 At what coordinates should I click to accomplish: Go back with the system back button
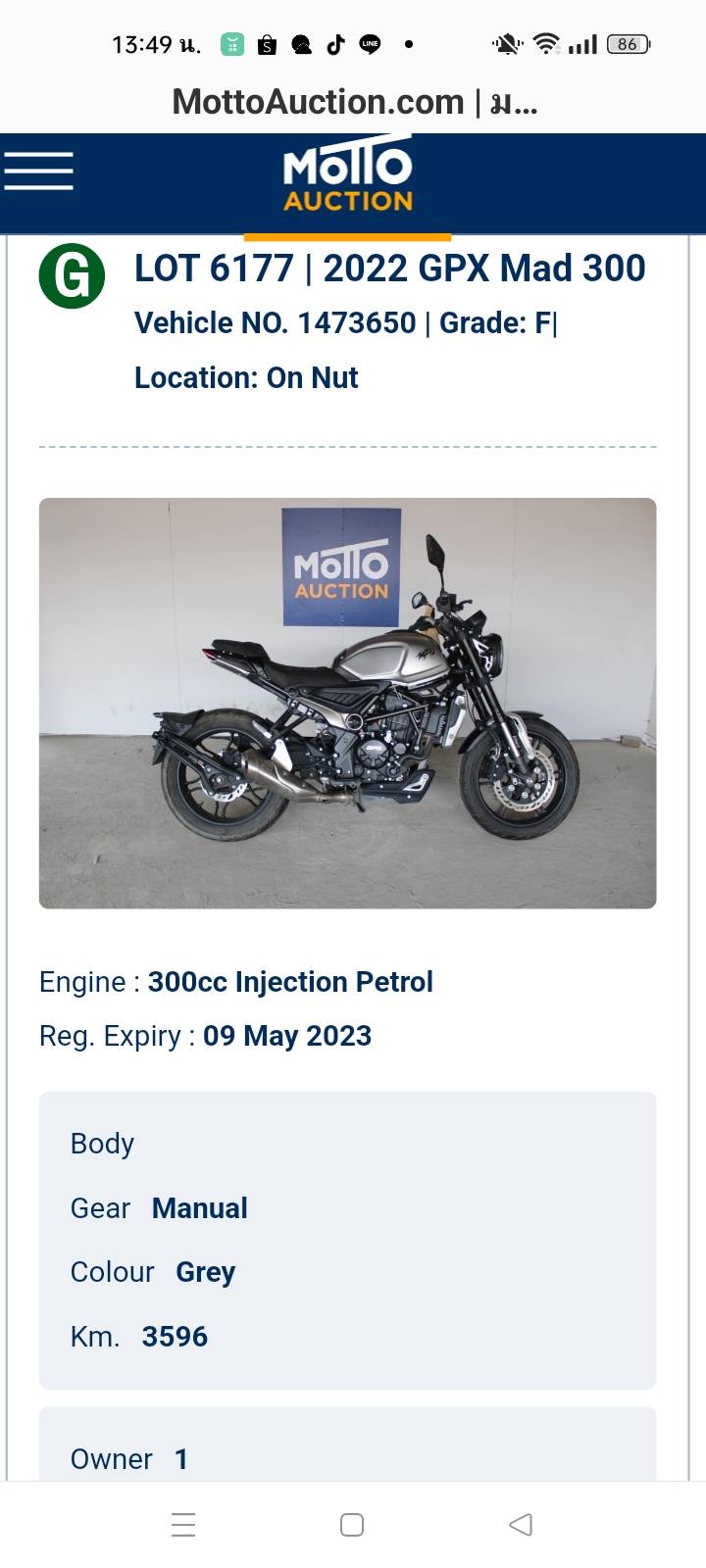[x=521, y=1524]
